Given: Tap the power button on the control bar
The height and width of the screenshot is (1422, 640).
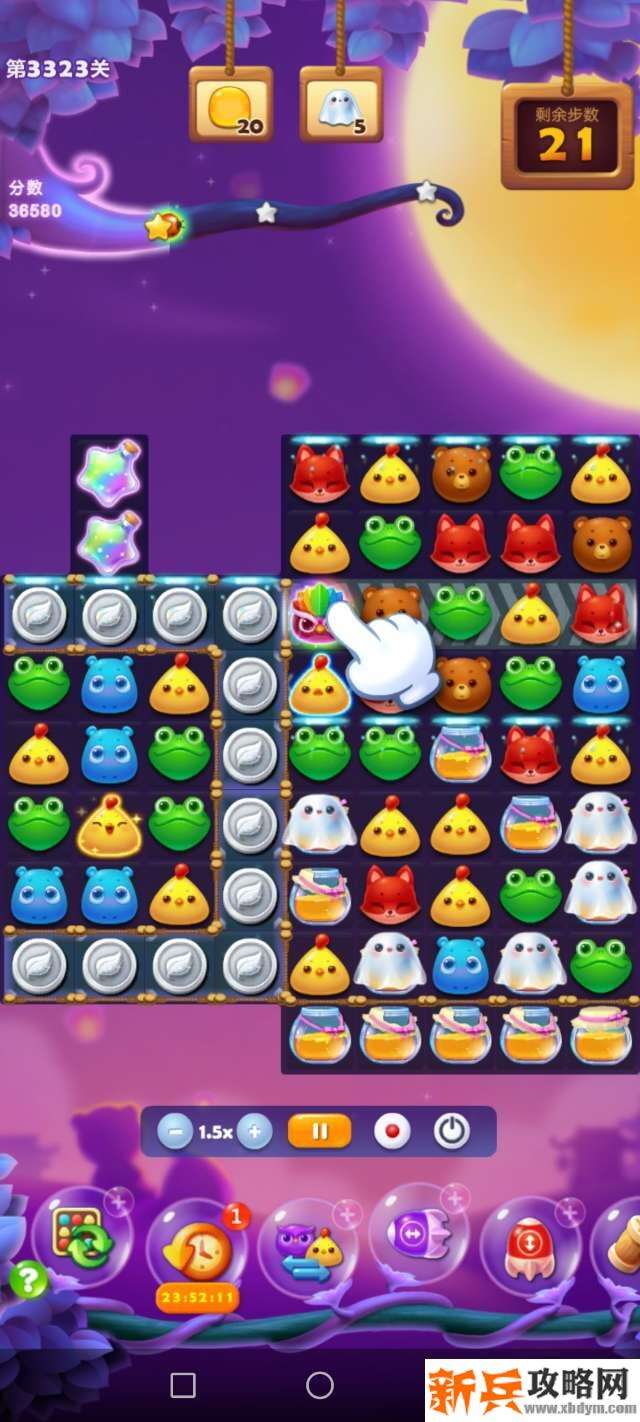Looking at the screenshot, I should [x=452, y=1132].
